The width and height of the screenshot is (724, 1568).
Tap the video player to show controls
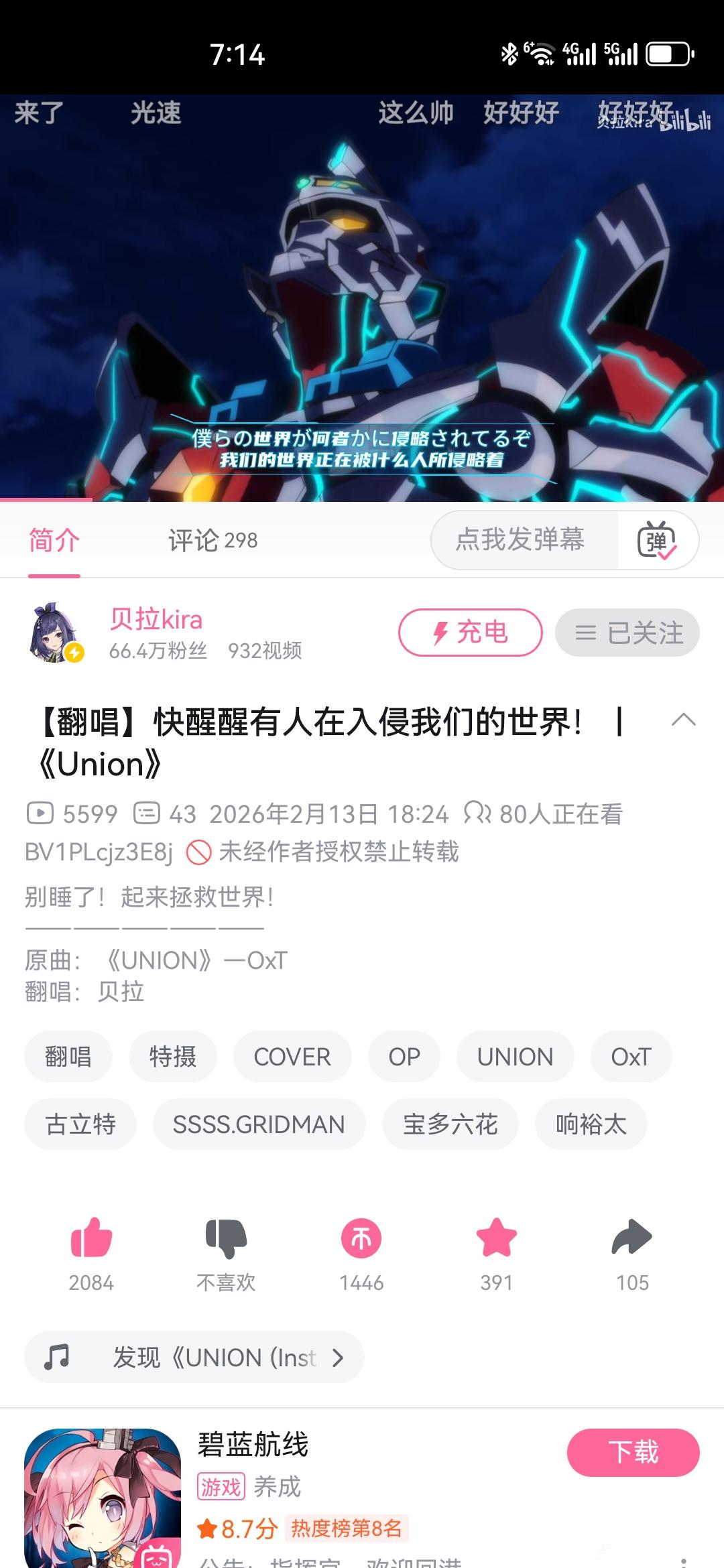362,298
